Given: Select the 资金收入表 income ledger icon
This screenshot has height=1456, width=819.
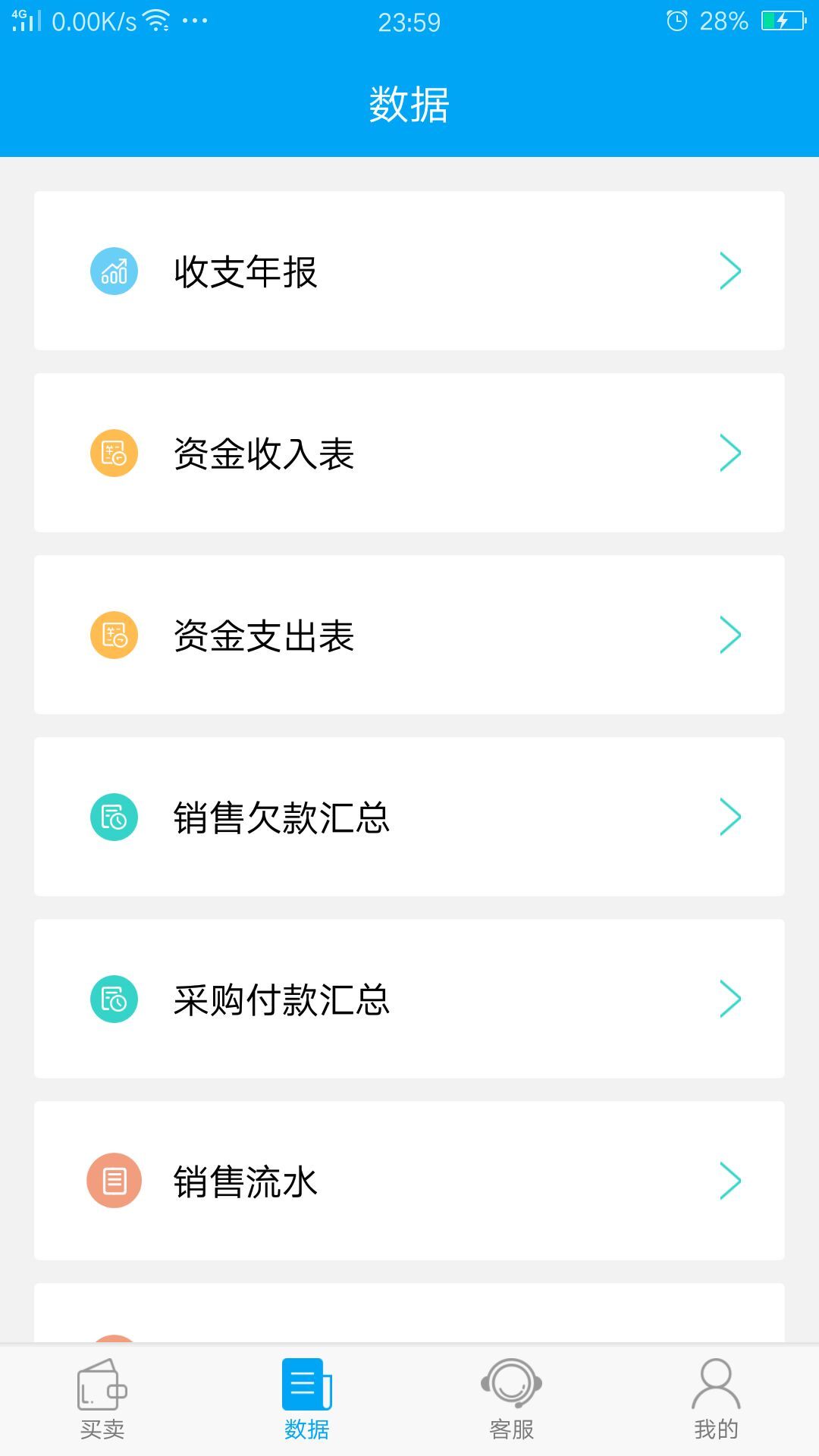Looking at the screenshot, I should tap(113, 453).
